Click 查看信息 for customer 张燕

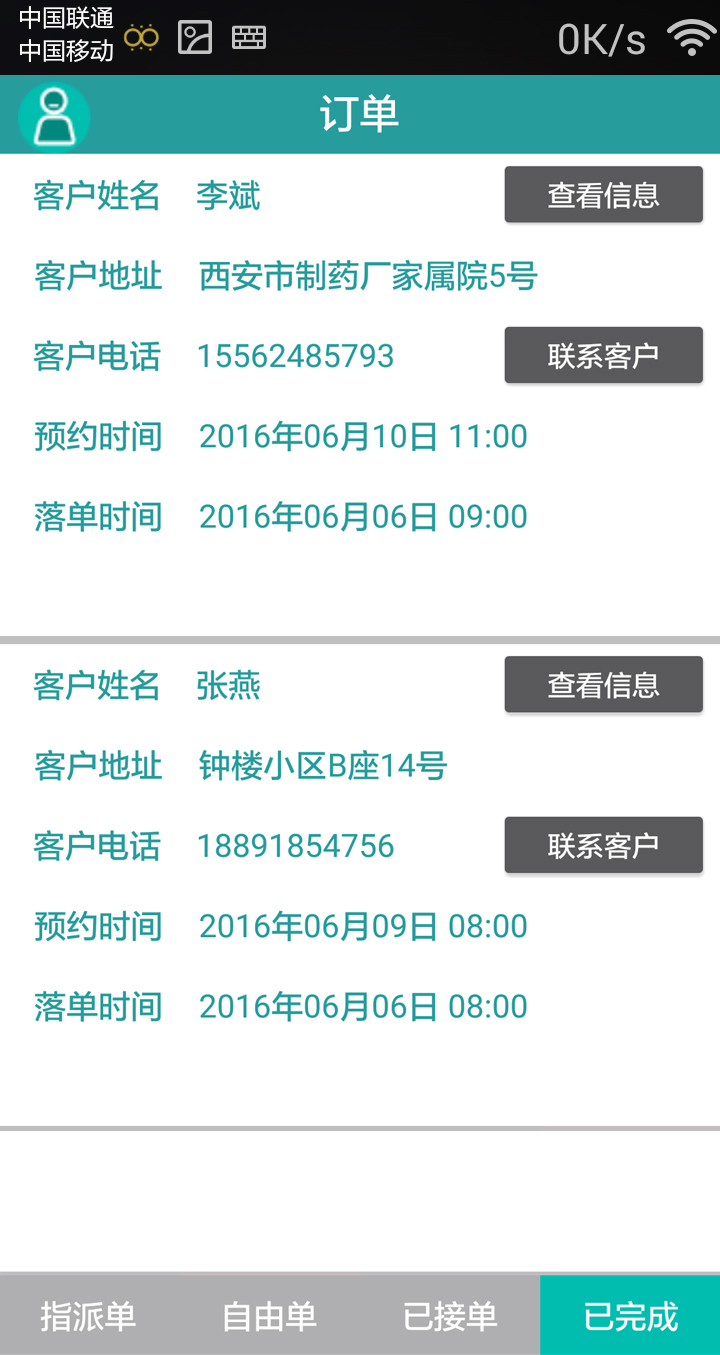(603, 684)
